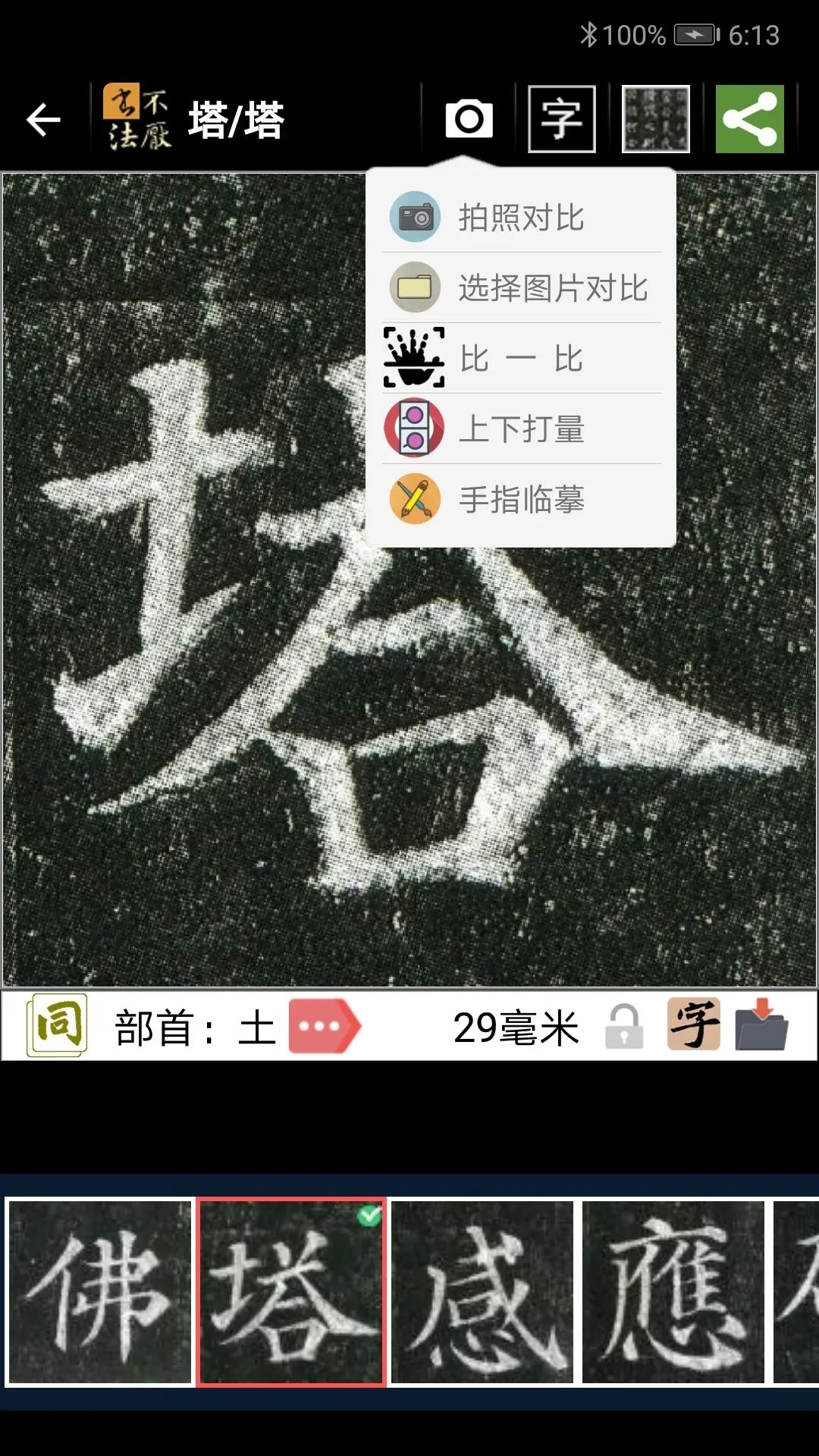
Task: Go back using the arrow
Action: click(x=43, y=120)
